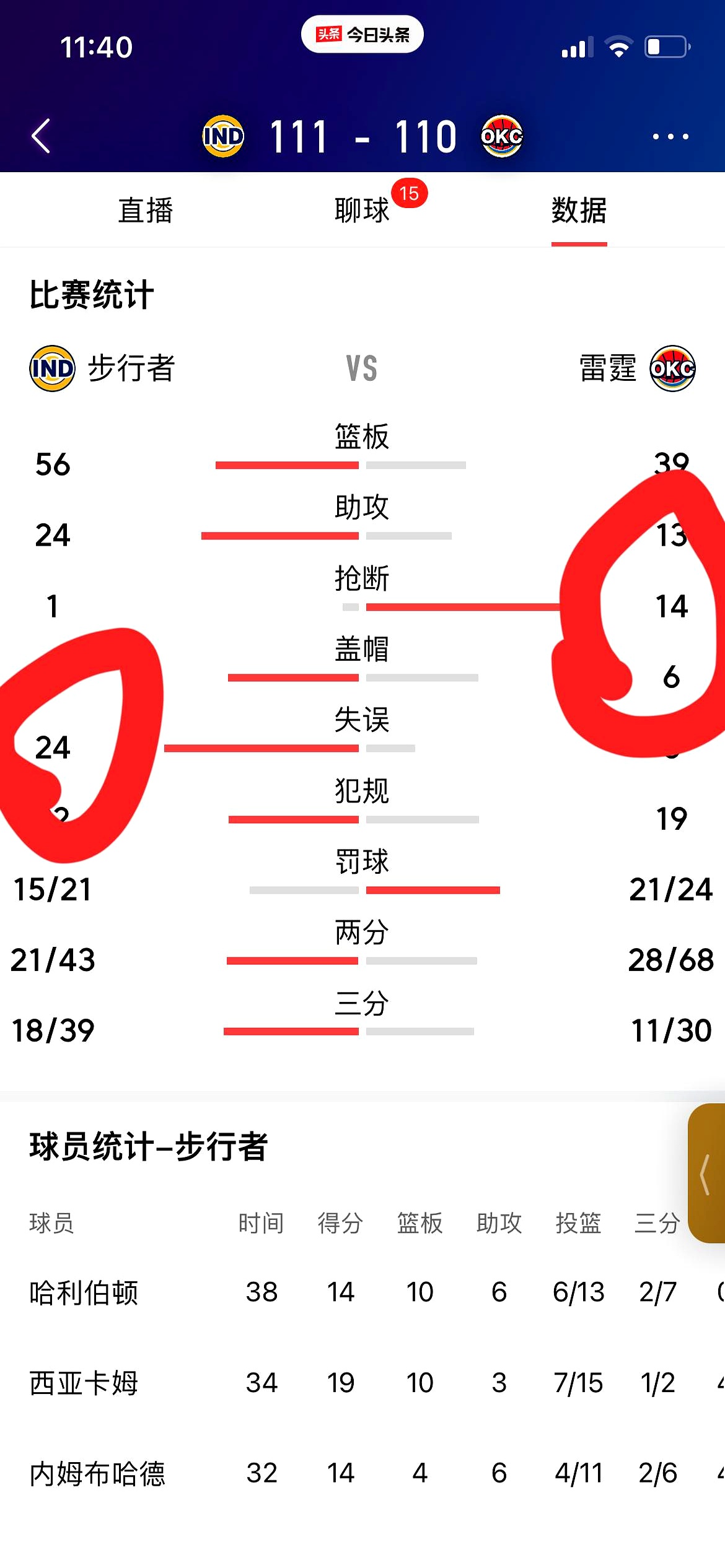725x1568 pixels.
Task: Switch to the 直播 tab
Action: click(x=146, y=211)
